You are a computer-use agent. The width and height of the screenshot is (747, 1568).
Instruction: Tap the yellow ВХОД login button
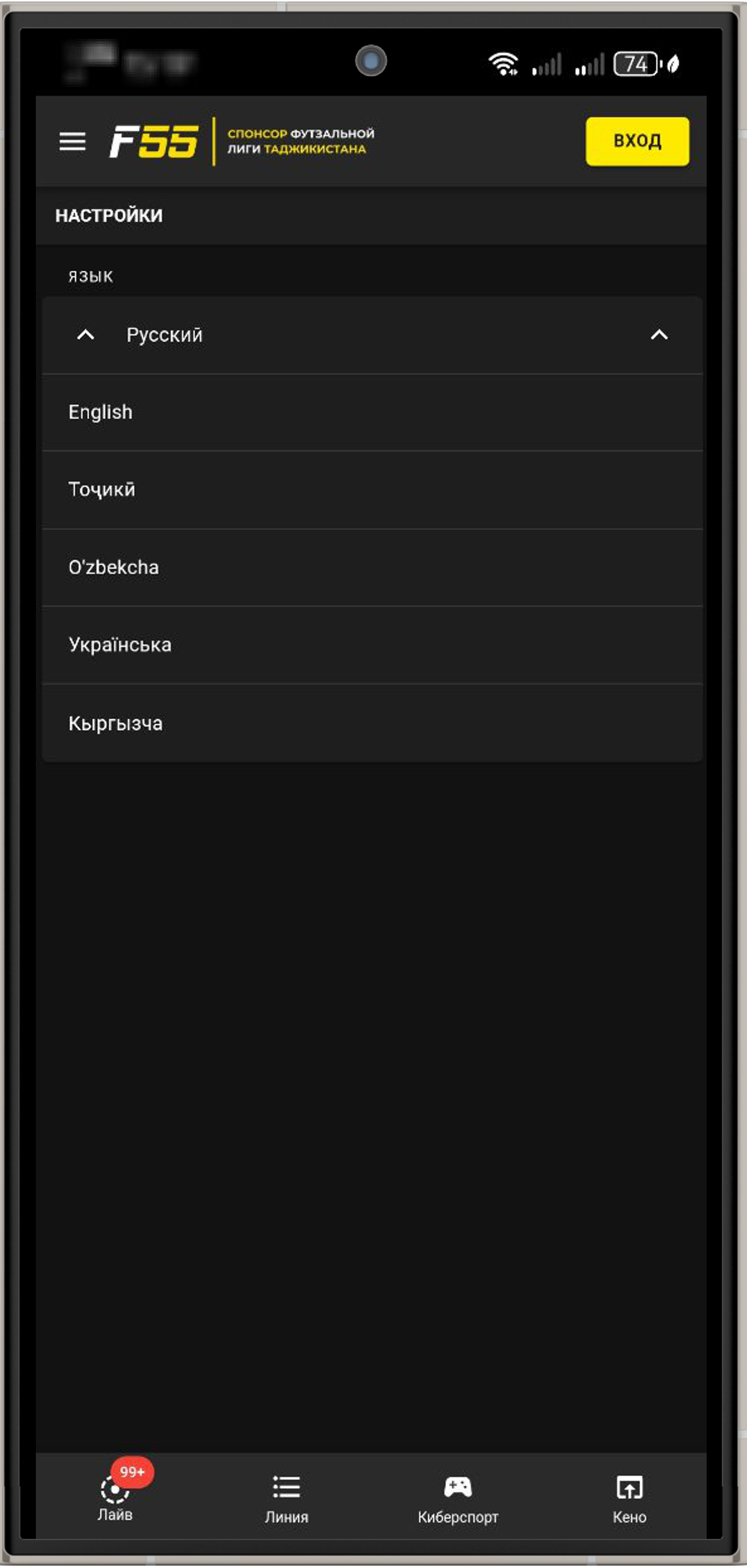(x=636, y=141)
